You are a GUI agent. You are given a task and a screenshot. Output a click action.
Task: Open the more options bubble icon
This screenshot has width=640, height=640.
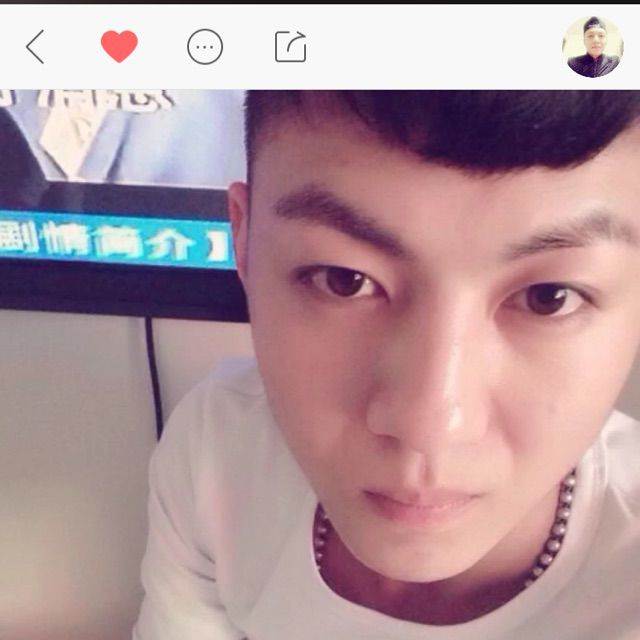point(205,47)
